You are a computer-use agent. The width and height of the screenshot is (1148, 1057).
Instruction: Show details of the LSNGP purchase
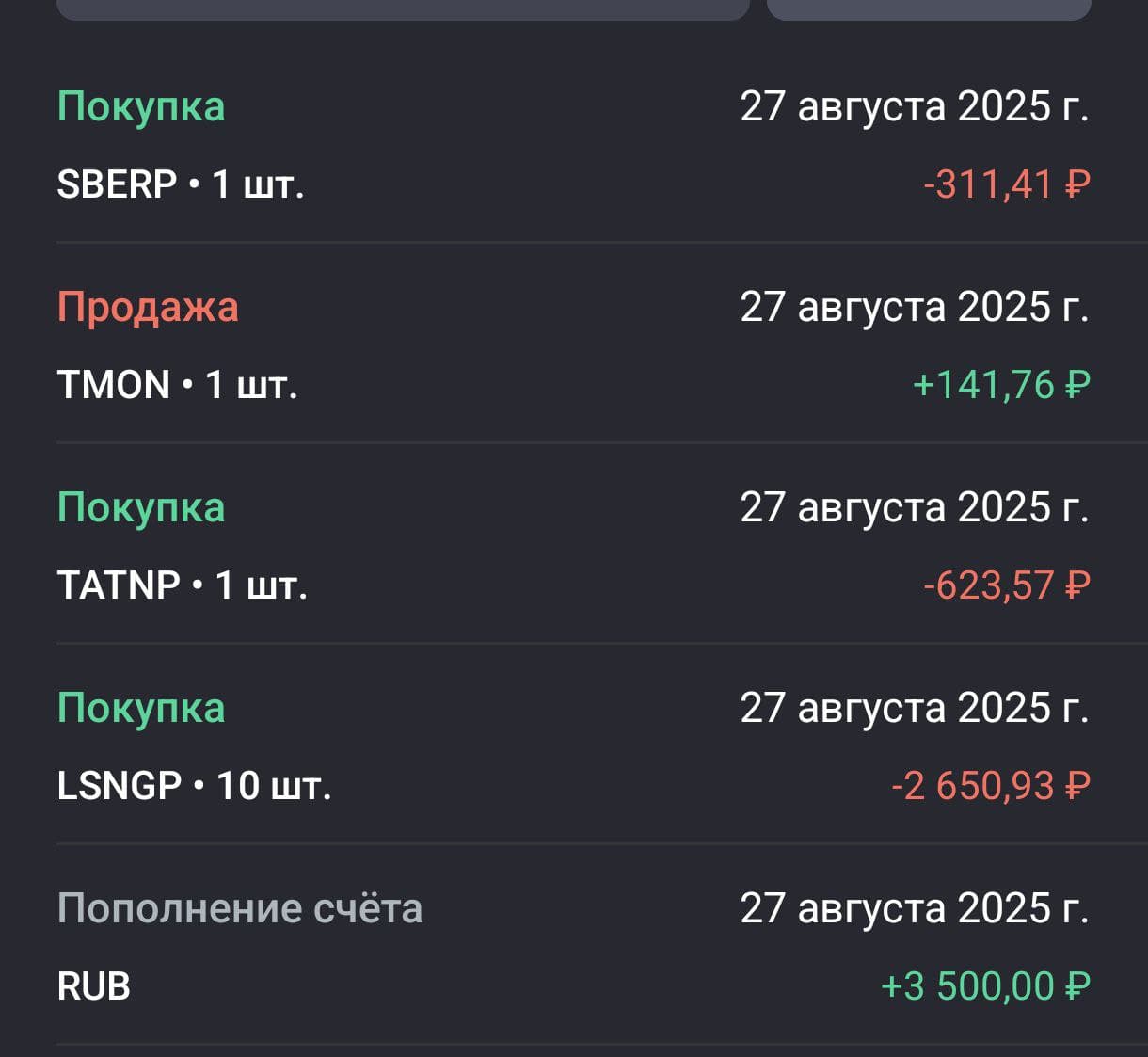pyautogui.click(x=573, y=746)
